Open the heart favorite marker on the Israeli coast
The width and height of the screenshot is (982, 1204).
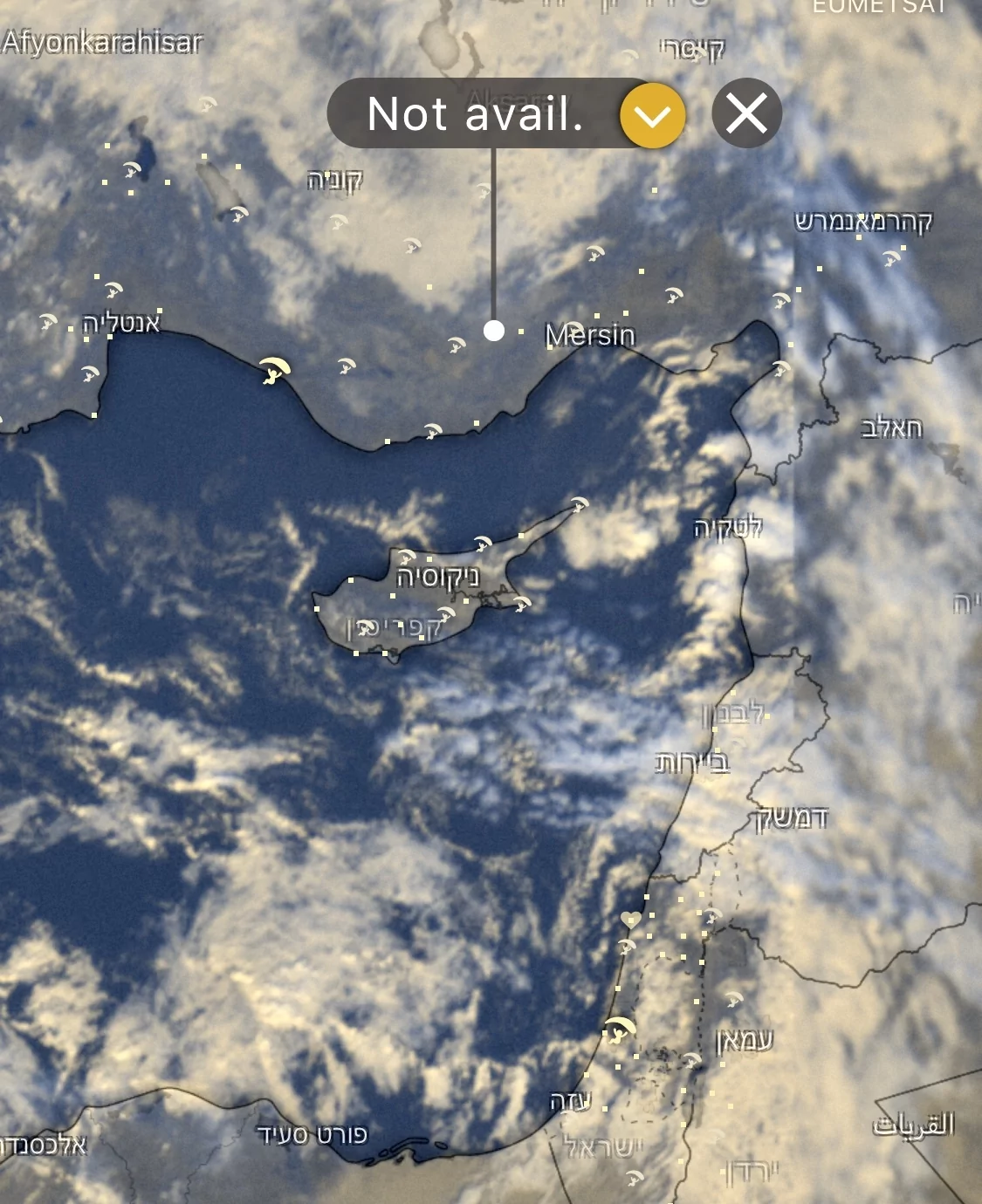point(630,919)
